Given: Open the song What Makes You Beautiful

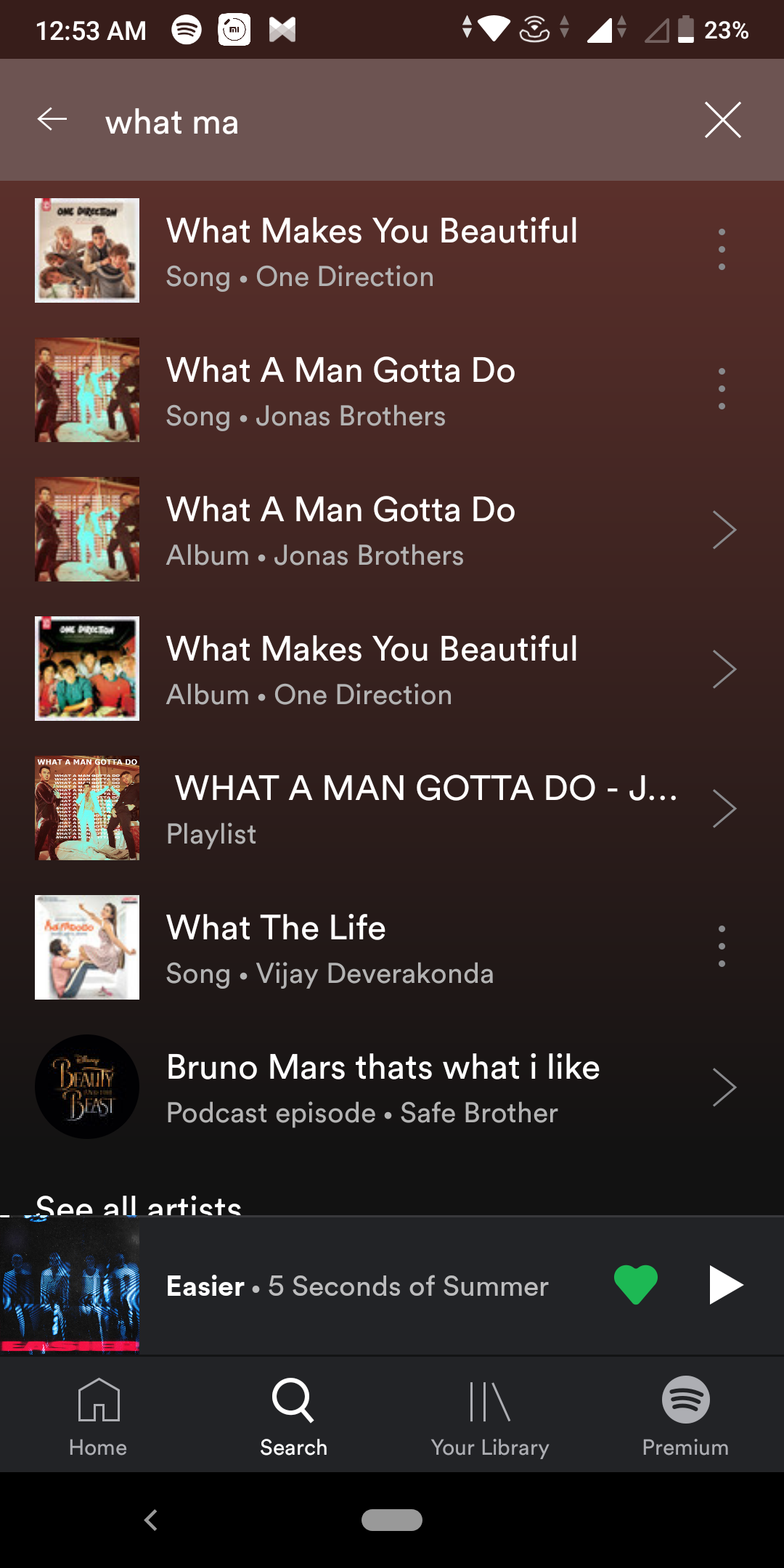Looking at the screenshot, I should coord(372,250).
